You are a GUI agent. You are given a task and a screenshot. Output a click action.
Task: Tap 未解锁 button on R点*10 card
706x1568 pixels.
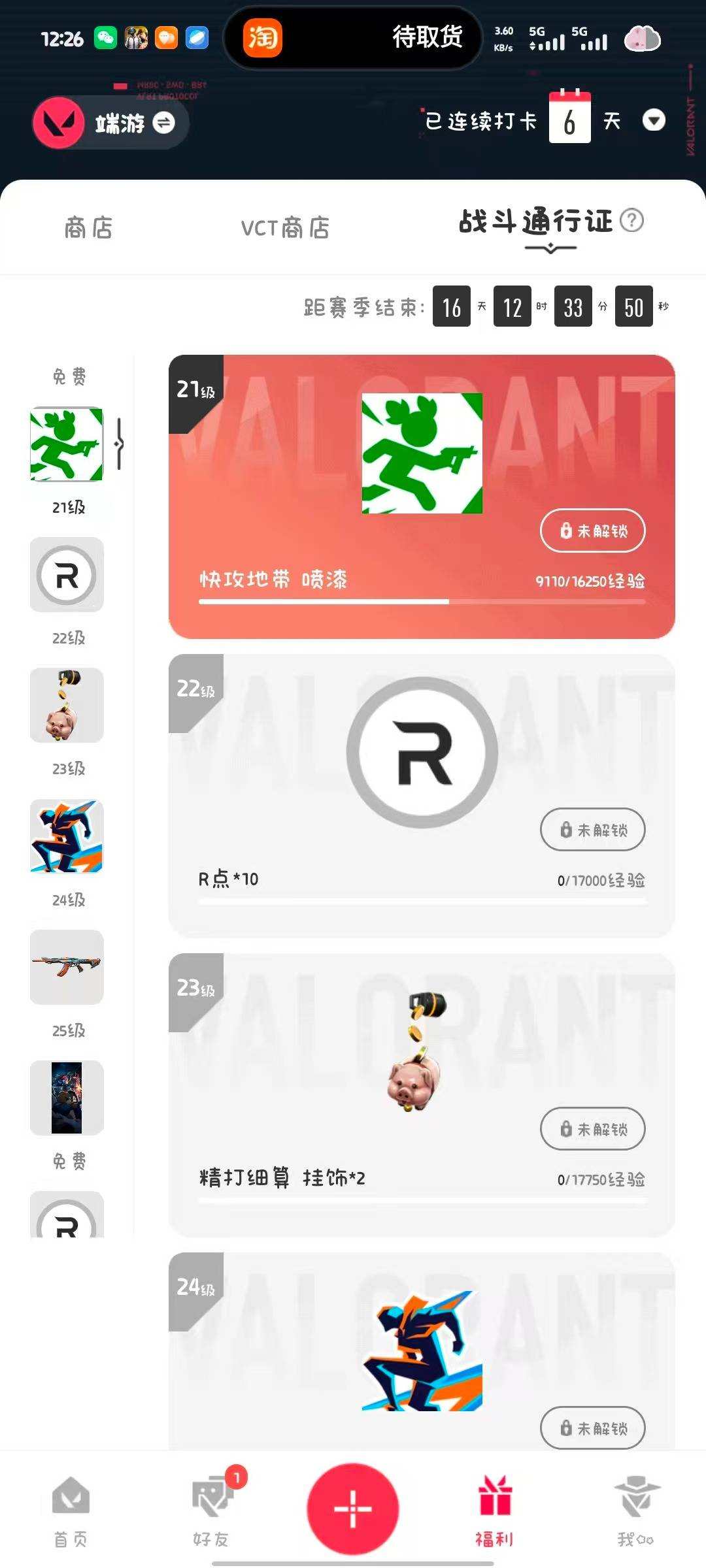coord(592,830)
